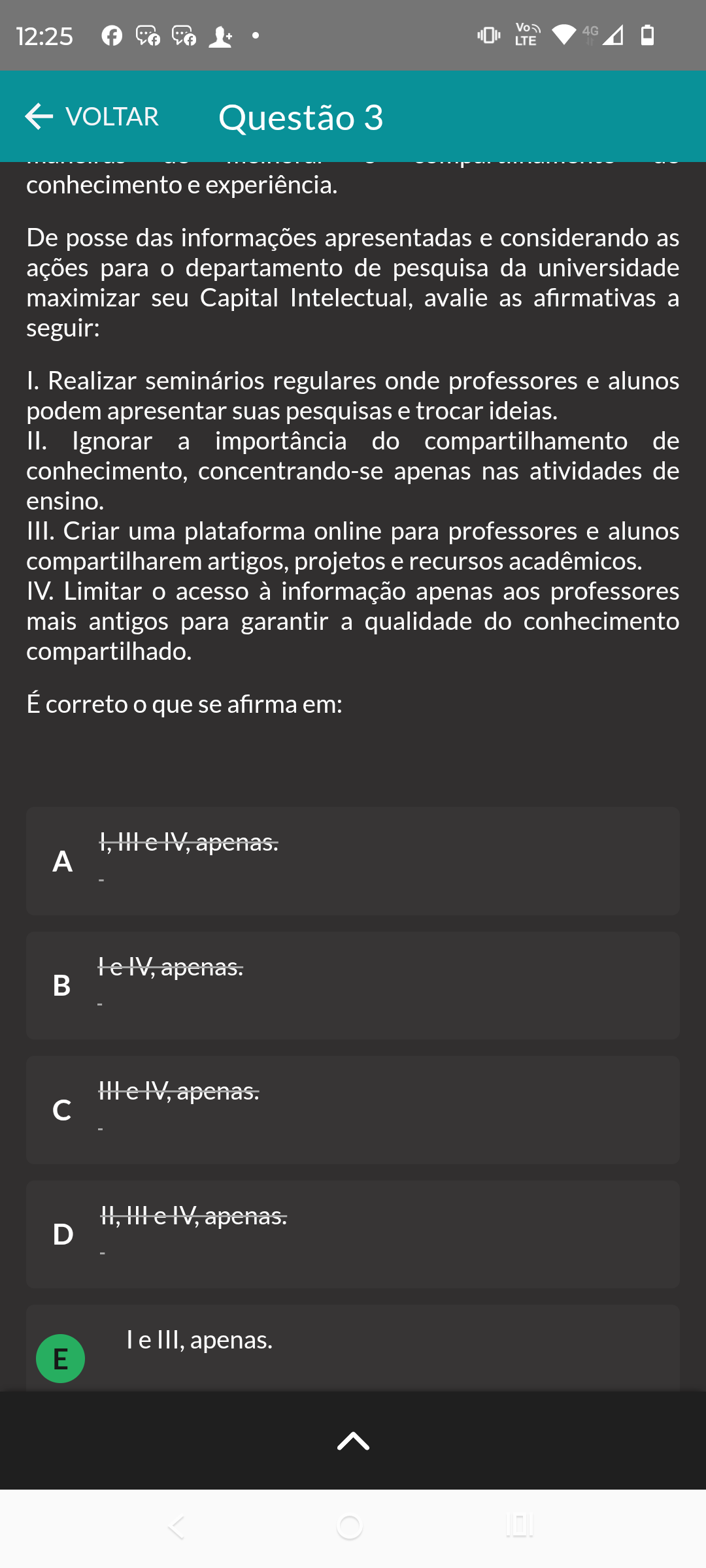Select option D: II, III e IV, apenas

(353, 1234)
